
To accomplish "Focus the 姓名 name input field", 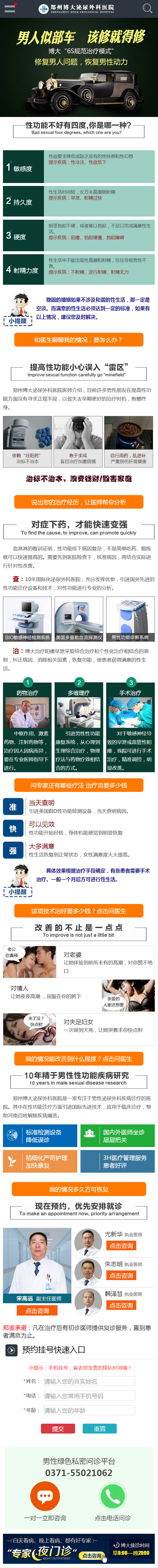I will point(88,1381).
